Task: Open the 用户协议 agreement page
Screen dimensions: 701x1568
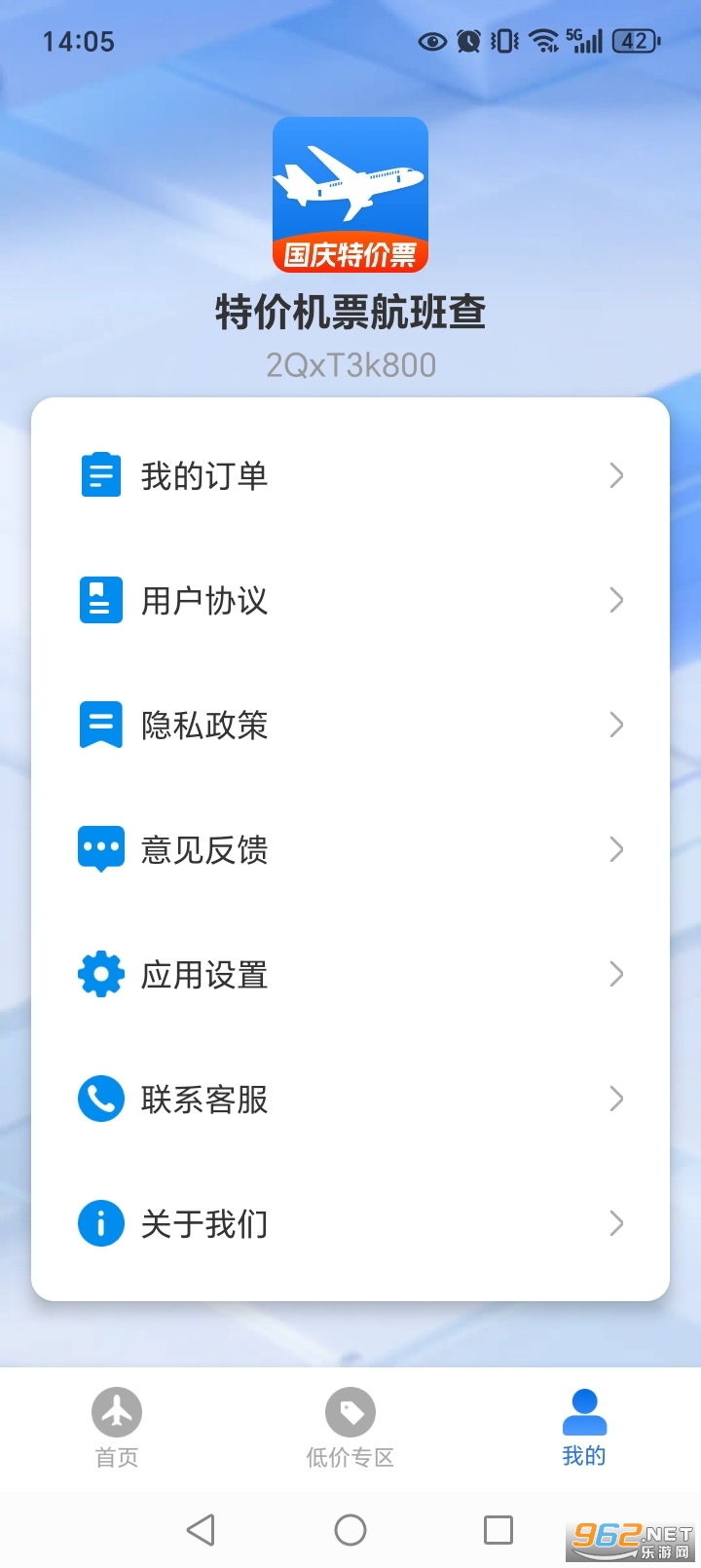Action: point(204,600)
